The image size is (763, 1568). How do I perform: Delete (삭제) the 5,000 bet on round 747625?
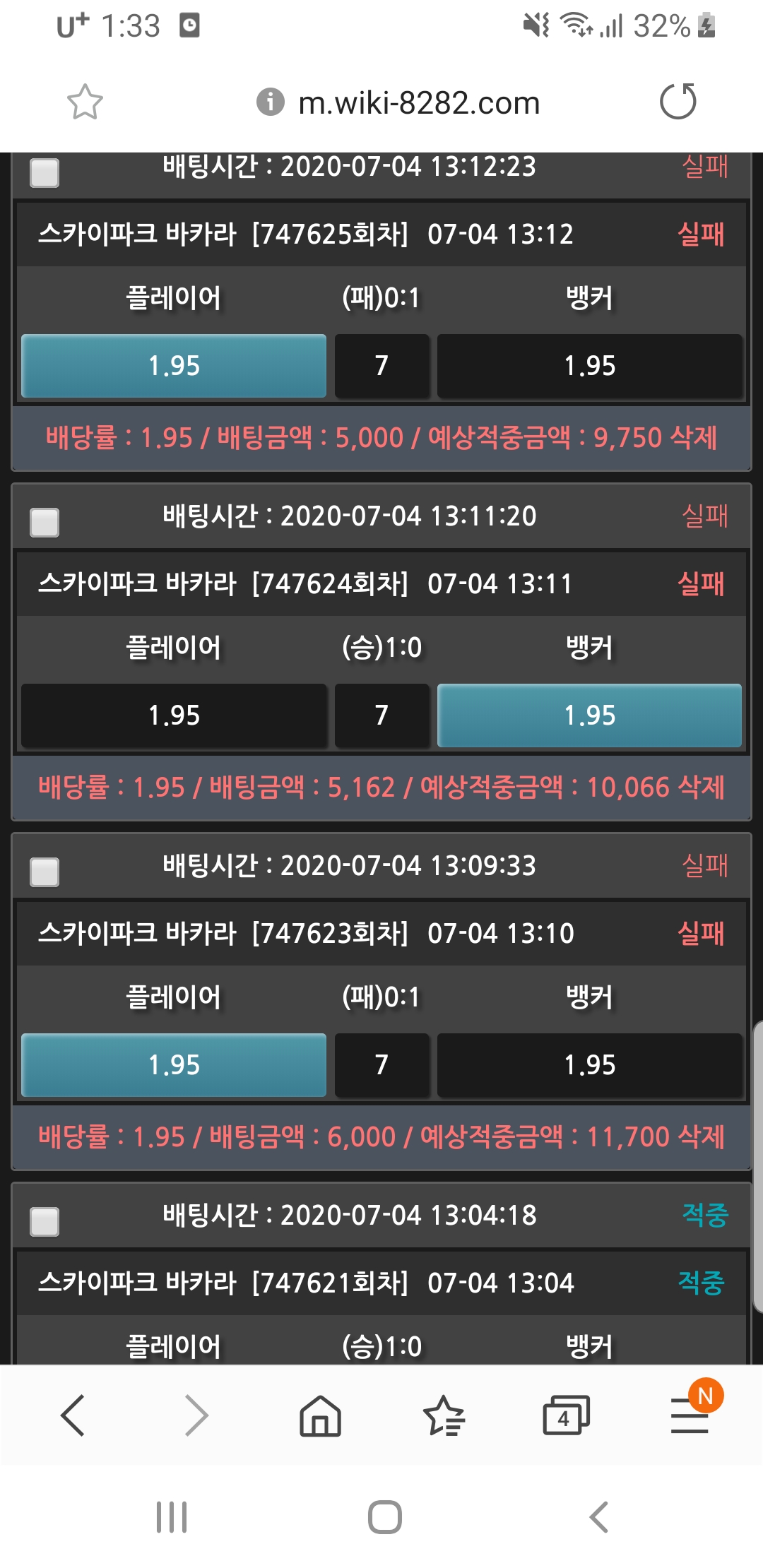coord(694,438)
